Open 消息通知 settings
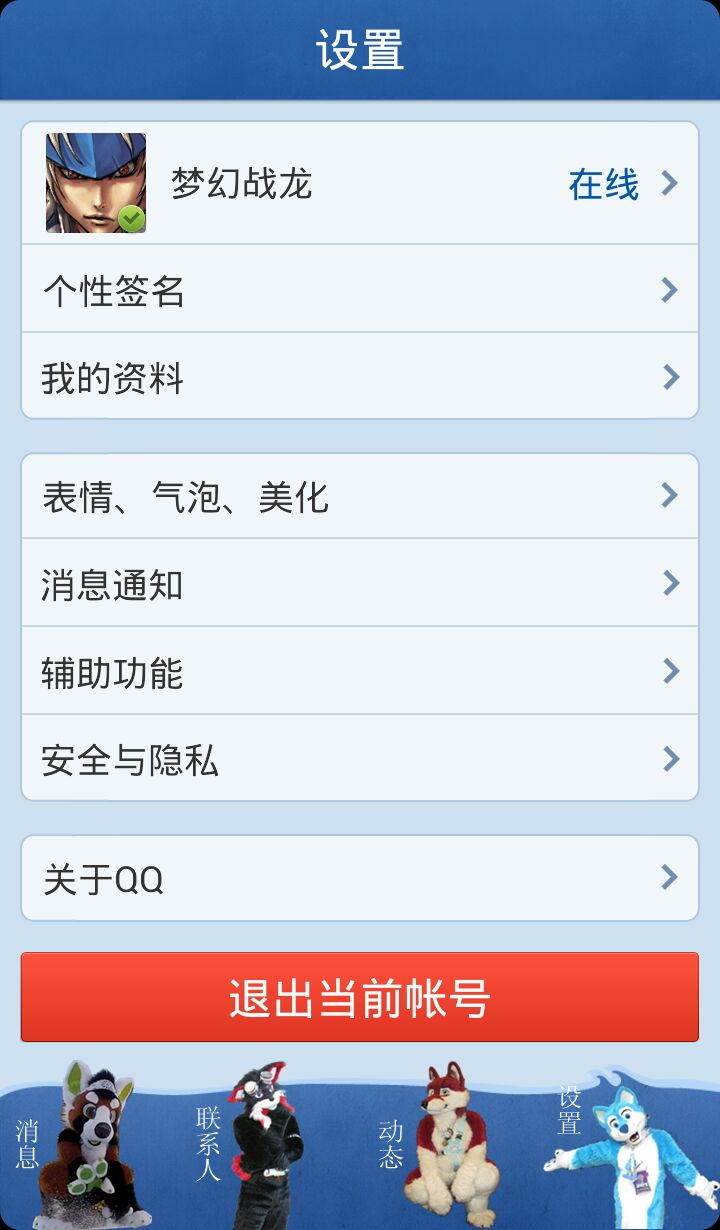The width and height of the screenshot is (720, 1230). 360,583
